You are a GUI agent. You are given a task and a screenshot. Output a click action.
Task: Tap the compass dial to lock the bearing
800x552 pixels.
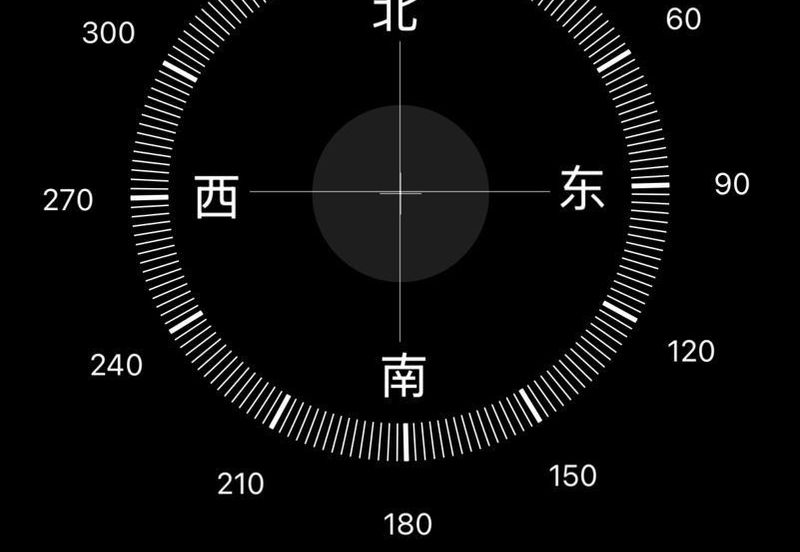point(400,190)
